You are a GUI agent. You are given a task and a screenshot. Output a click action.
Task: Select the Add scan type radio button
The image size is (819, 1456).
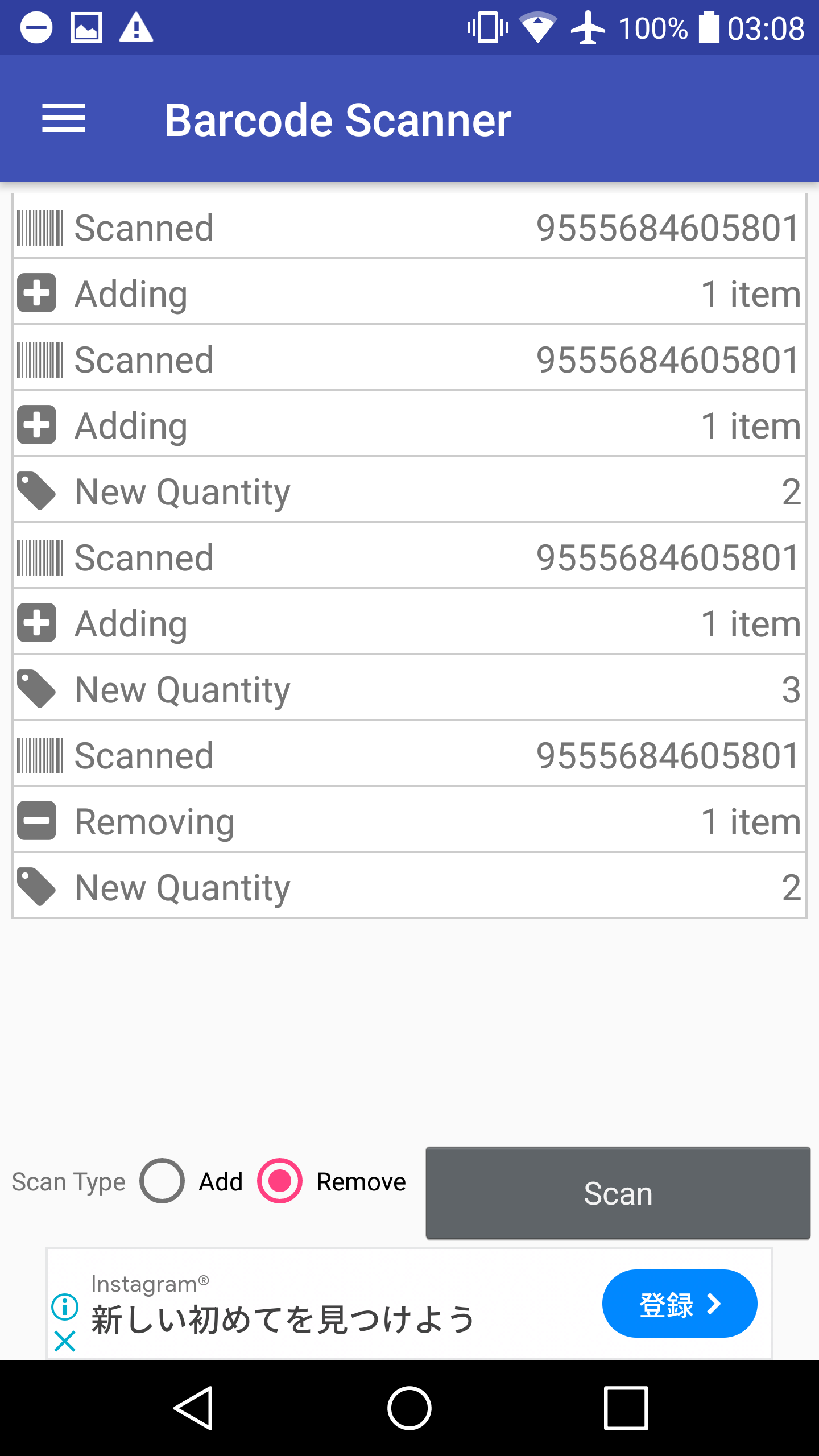162,1181
